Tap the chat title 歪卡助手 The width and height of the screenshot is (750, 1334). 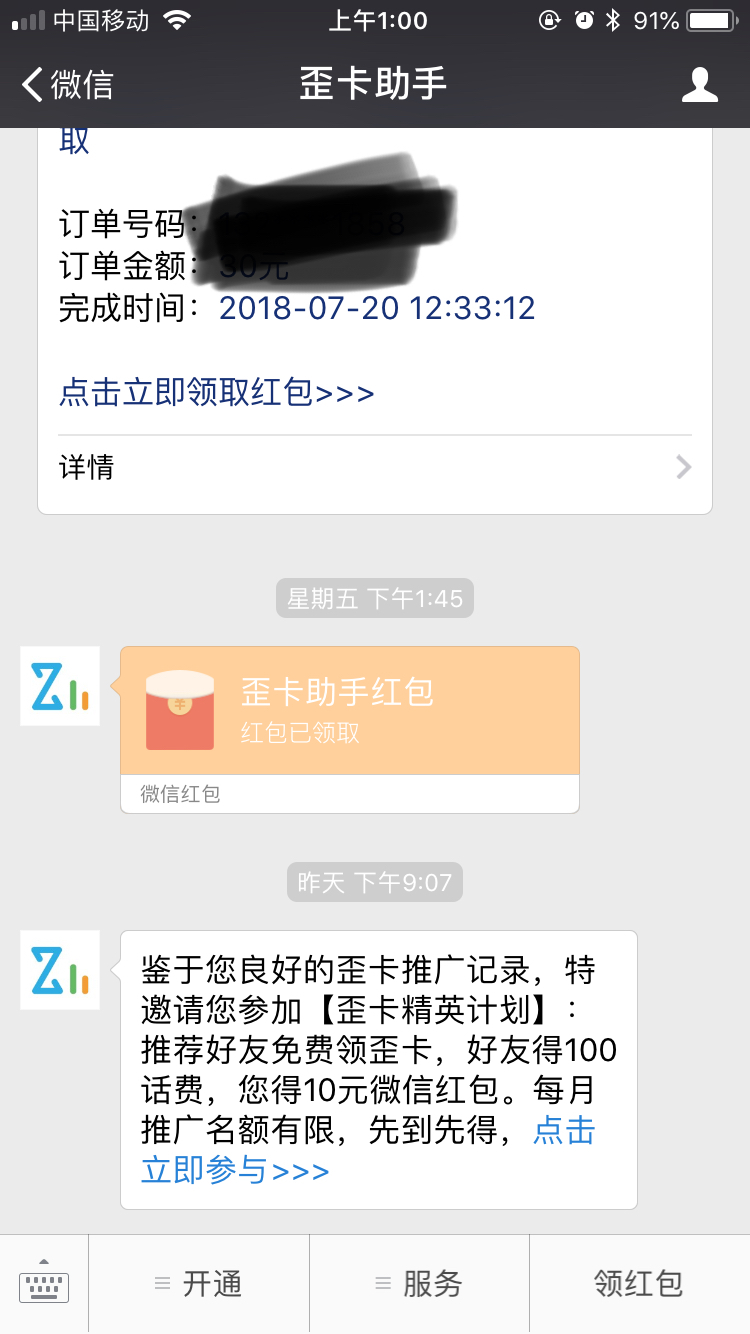375,85
